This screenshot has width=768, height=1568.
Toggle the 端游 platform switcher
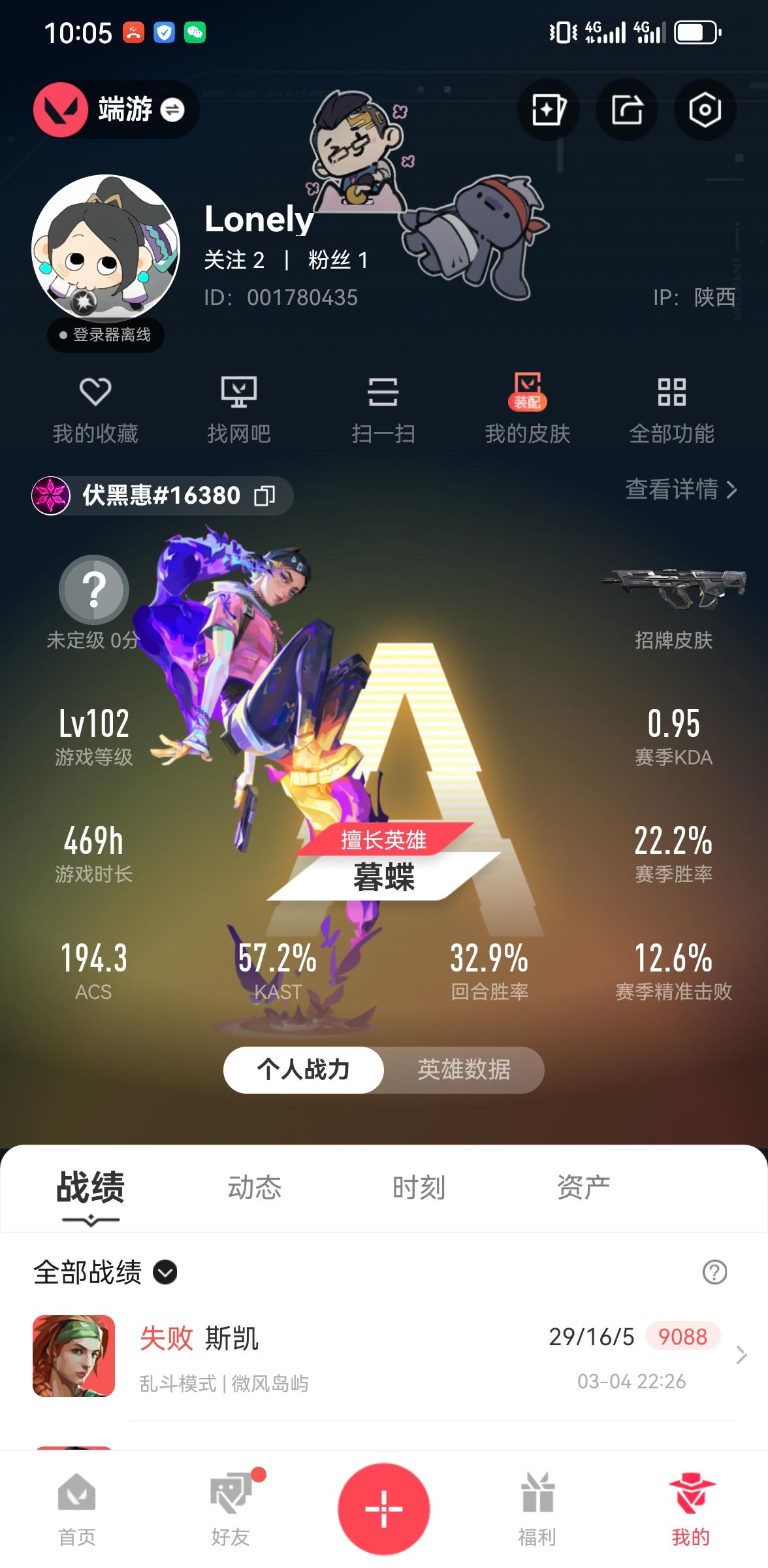pos(114,110)
